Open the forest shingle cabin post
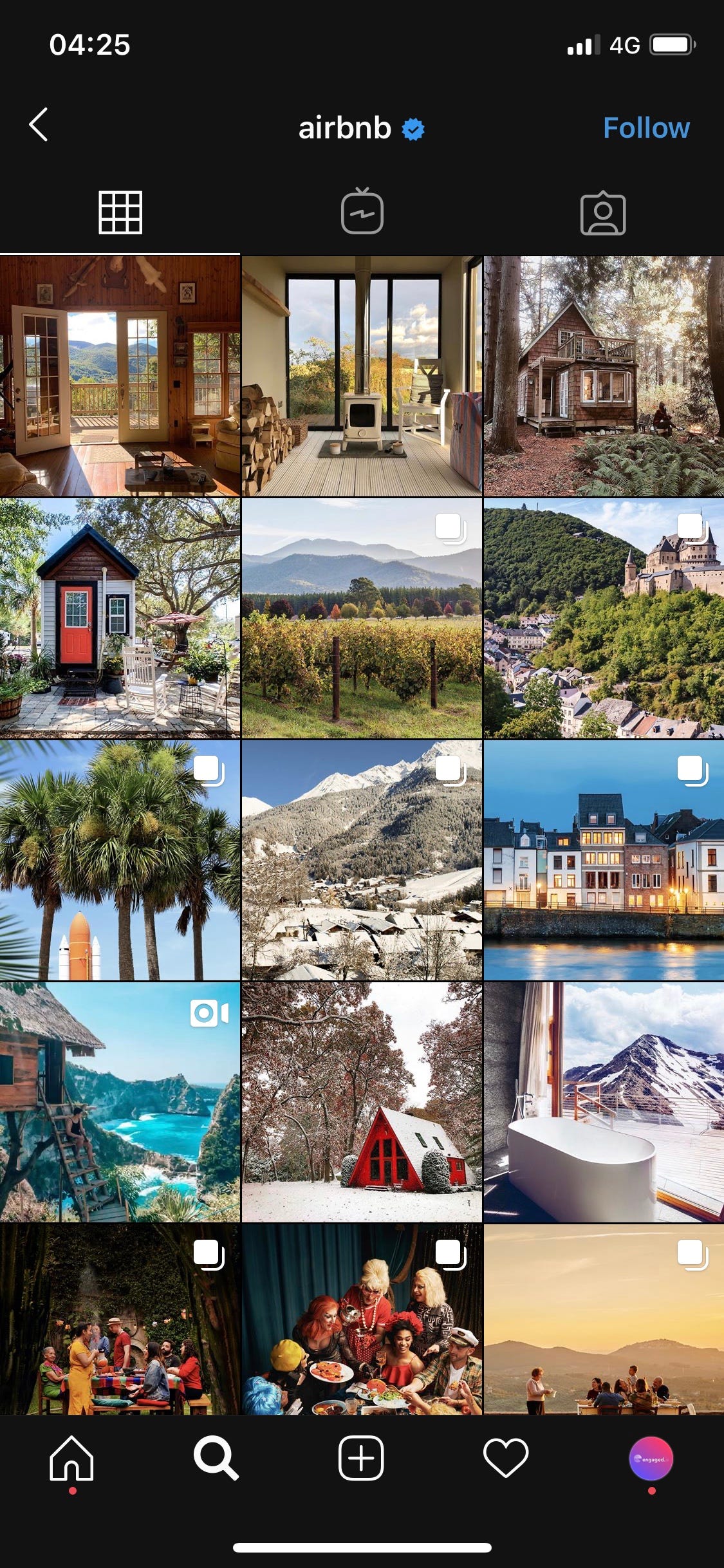 (604, 376)
